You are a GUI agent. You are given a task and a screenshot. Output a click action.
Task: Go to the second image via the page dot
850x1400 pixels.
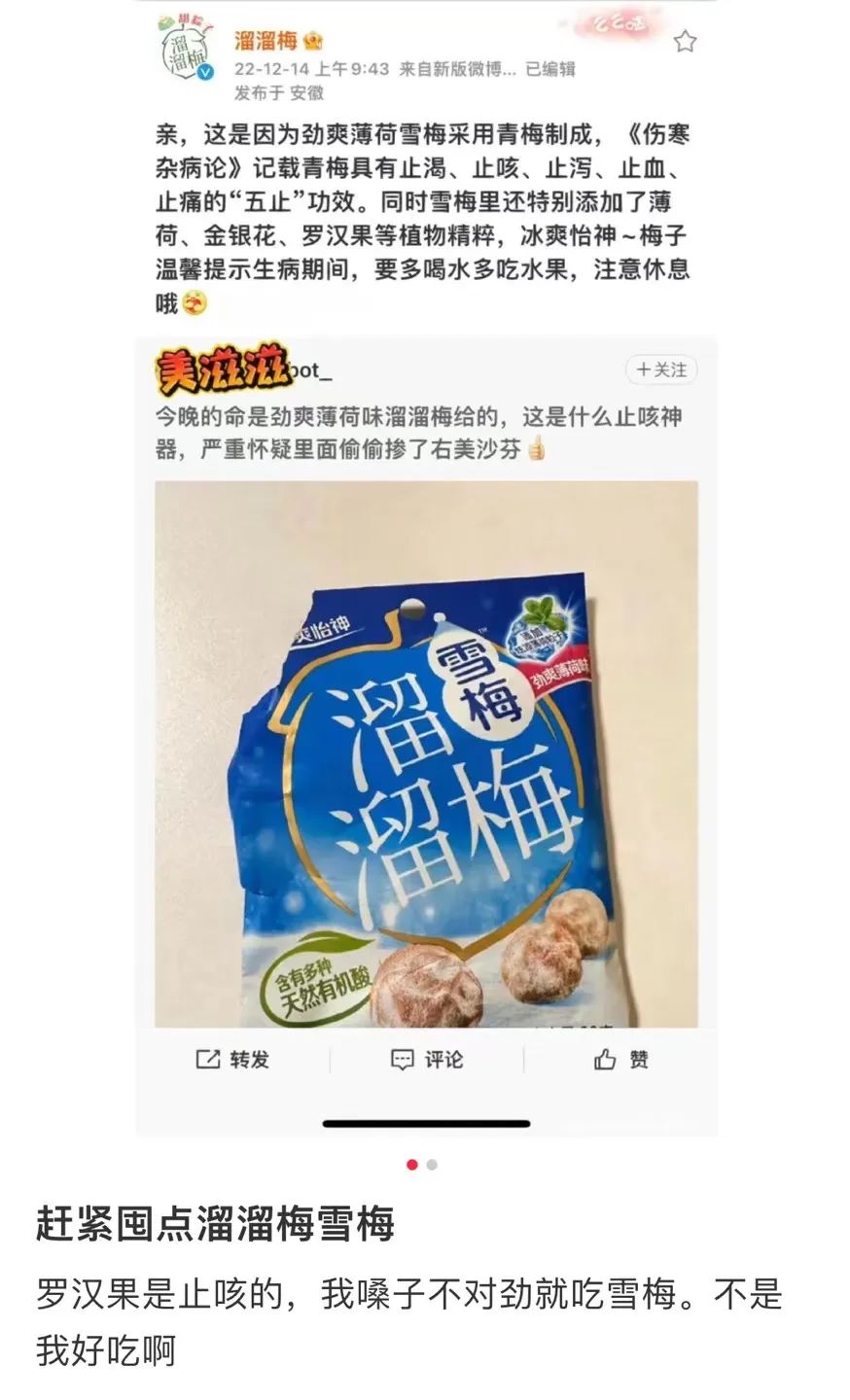coord(433,1165)
